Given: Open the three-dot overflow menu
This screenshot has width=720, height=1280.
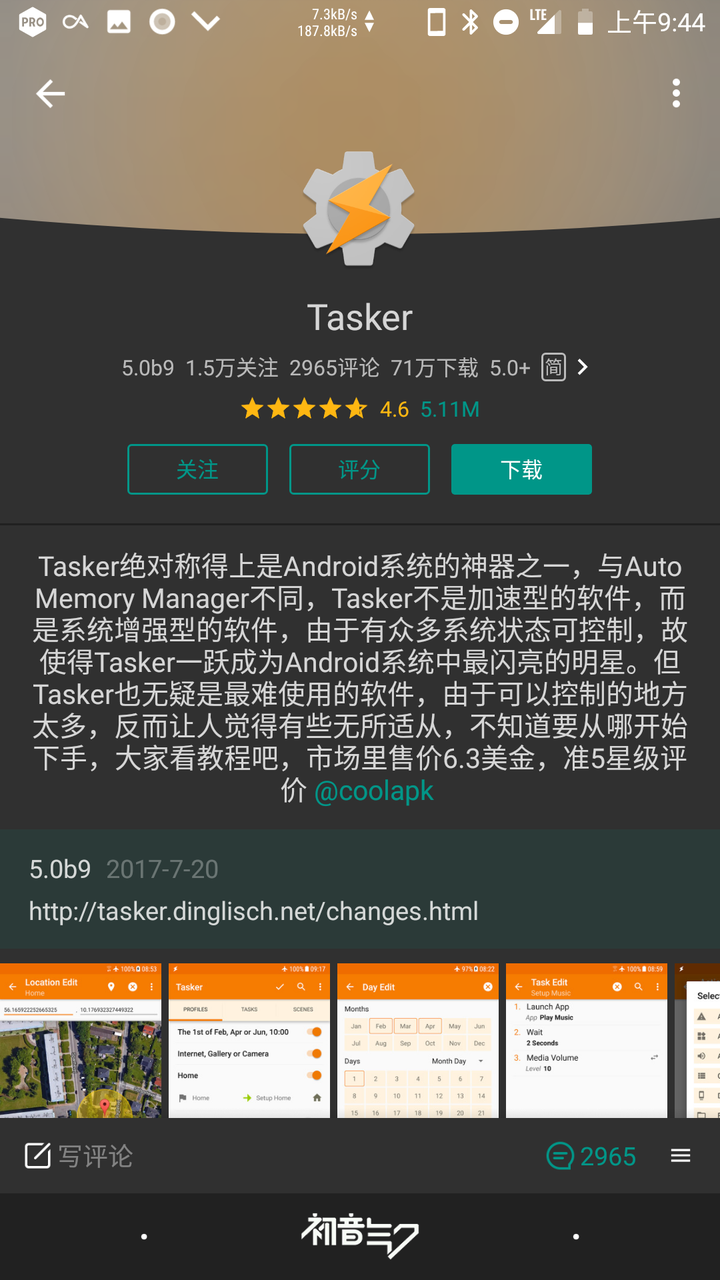Looking at the screenshot, I should pyautogui.click(x=676, y=94).
